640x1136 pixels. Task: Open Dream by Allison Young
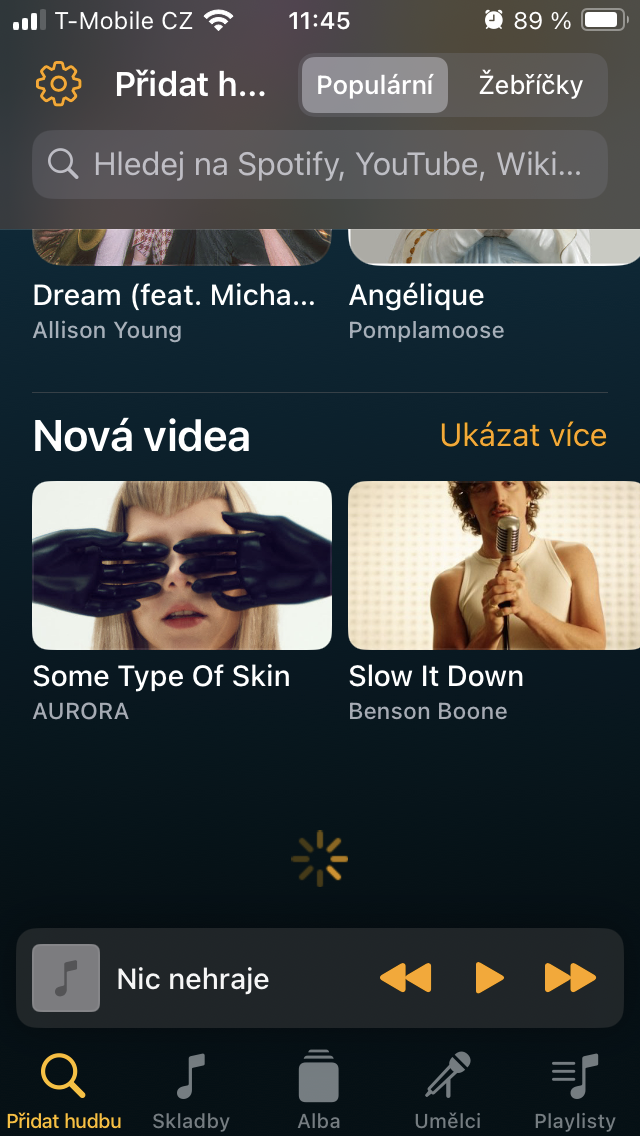(175, 295)
